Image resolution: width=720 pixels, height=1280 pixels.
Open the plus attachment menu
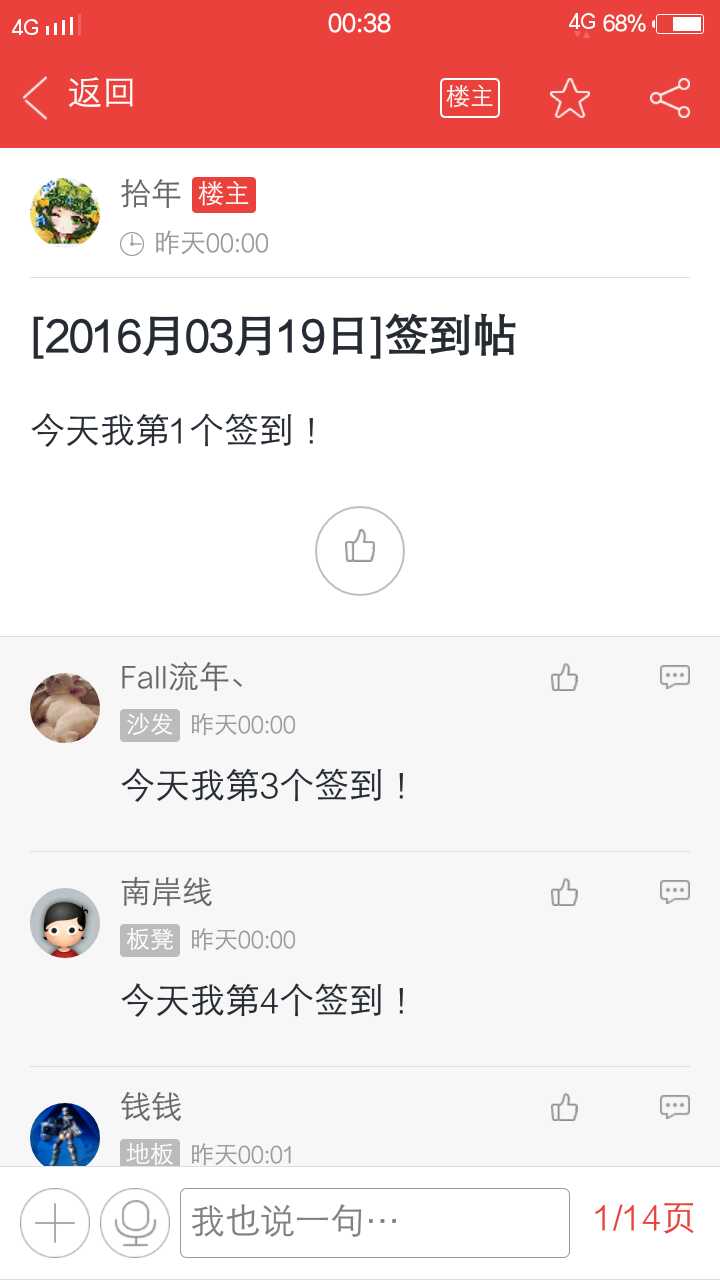pos(55,1222)
